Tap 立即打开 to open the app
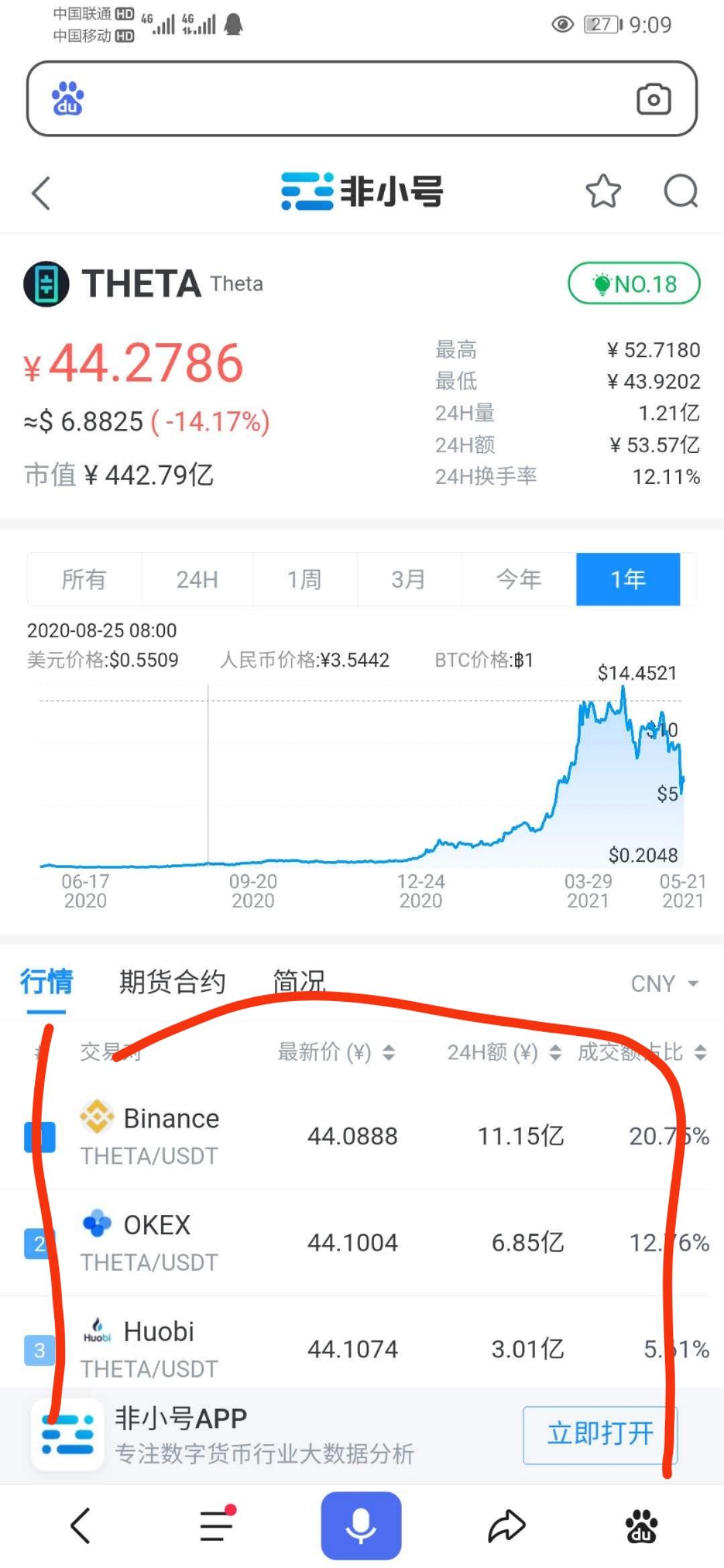The width and height of the screenshot is (724, 1568). [601, 1434]
